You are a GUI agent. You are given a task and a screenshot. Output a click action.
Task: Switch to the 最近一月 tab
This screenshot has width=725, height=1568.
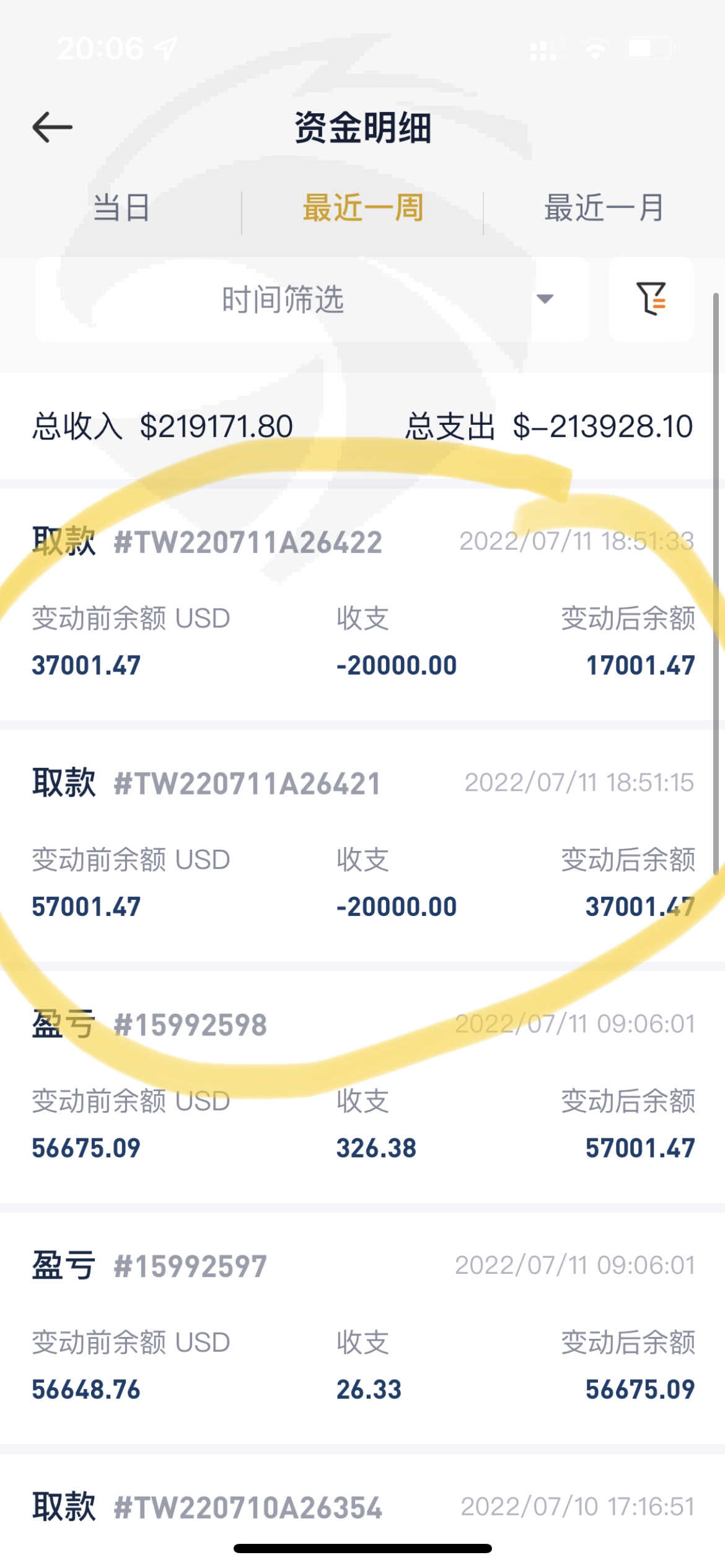click(604, 207)
